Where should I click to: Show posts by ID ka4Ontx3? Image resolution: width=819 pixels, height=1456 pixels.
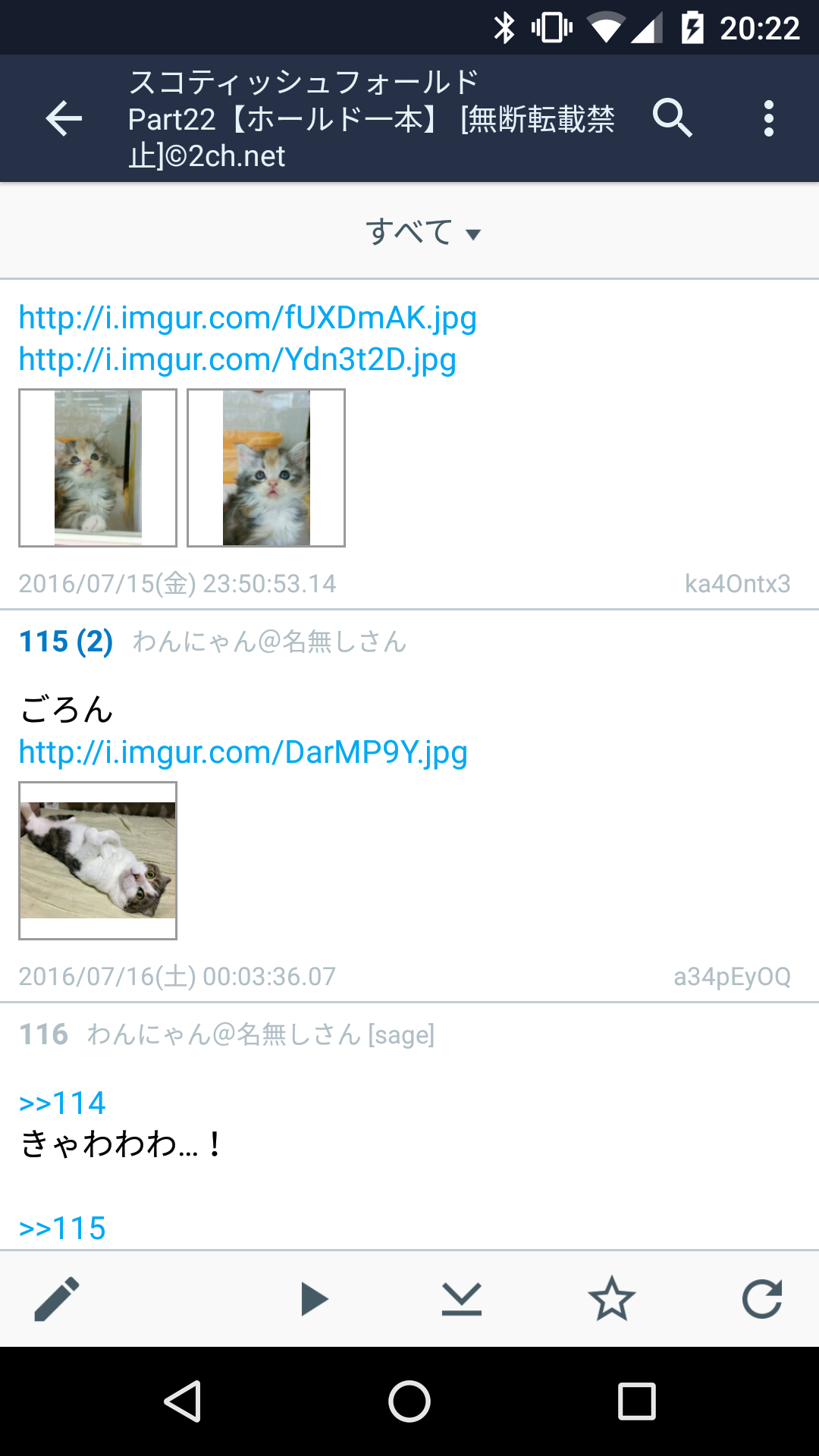point(737,583)
